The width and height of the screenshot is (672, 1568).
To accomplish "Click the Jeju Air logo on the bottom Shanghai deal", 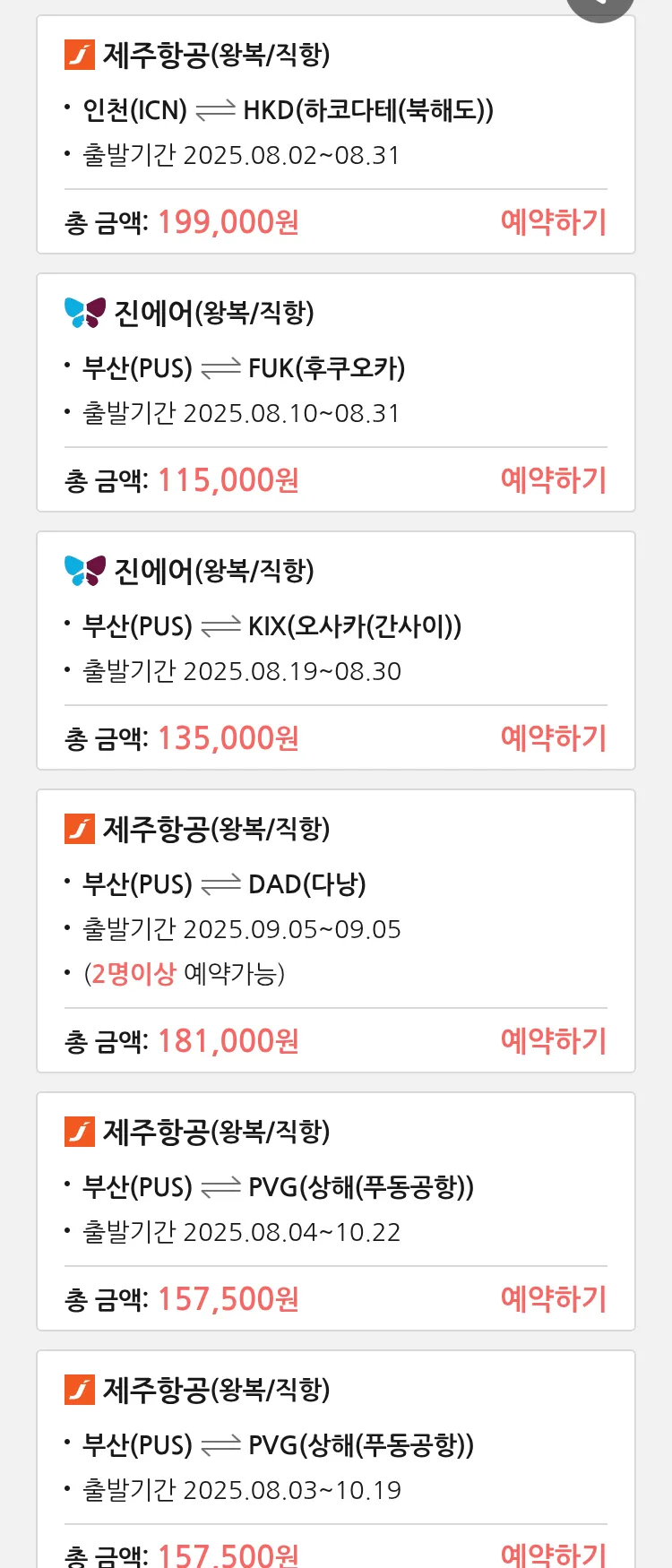I will pos(82,1390).
